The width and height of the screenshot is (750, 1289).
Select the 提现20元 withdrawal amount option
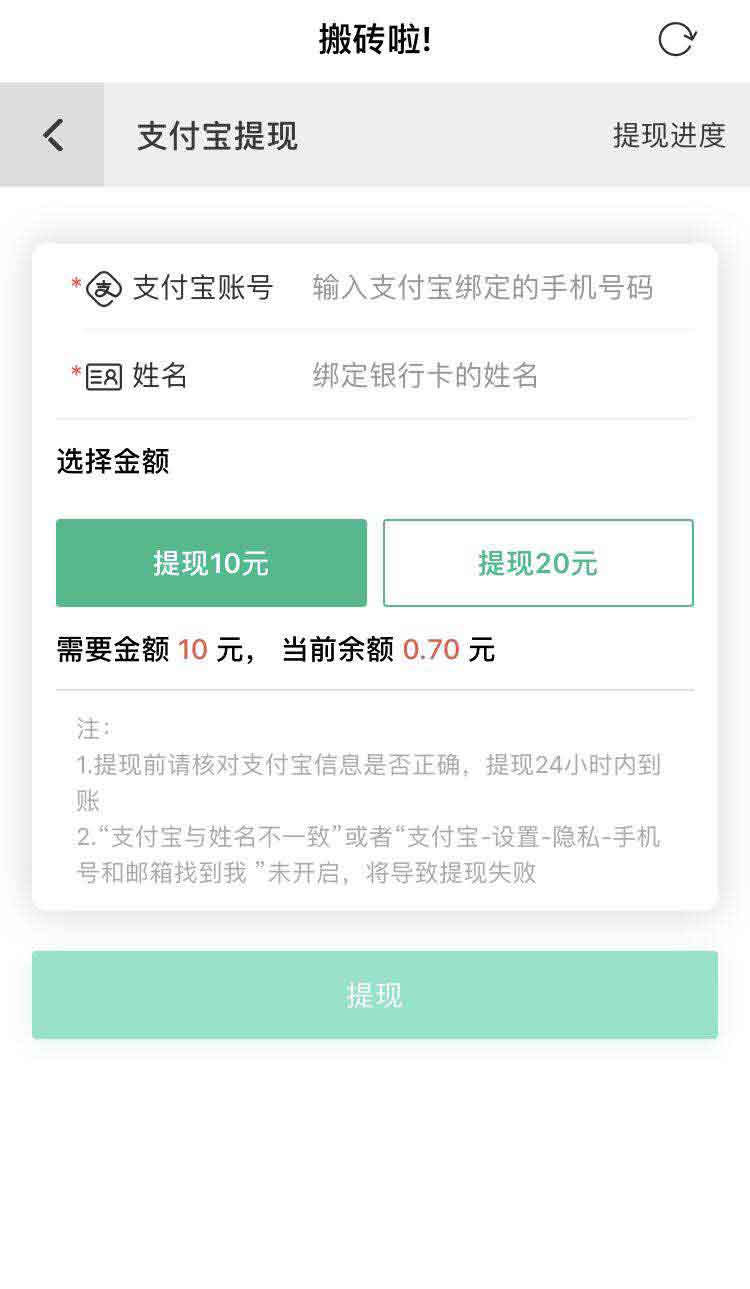click(538, 563)
